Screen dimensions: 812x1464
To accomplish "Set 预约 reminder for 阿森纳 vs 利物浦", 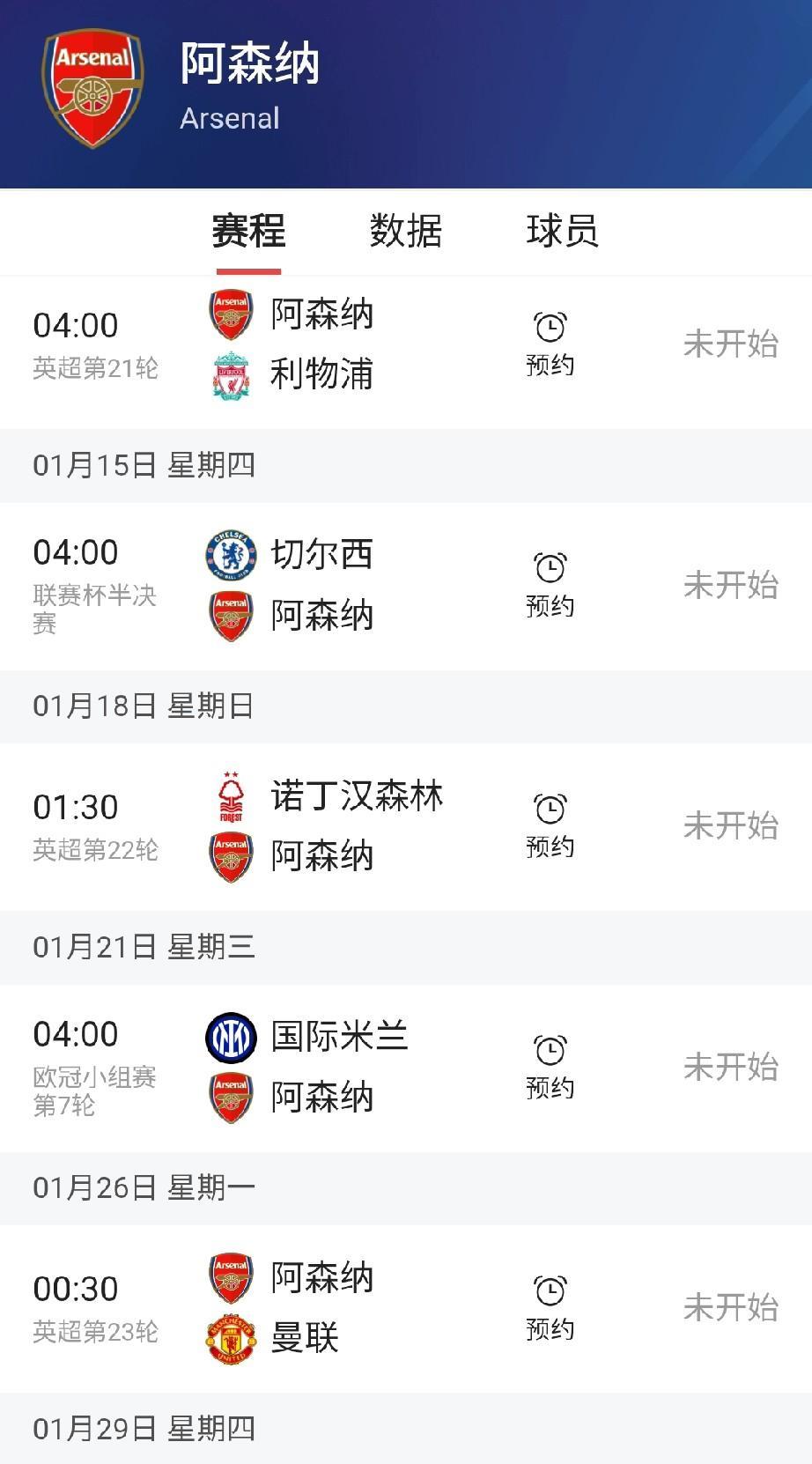I will 550,344.
